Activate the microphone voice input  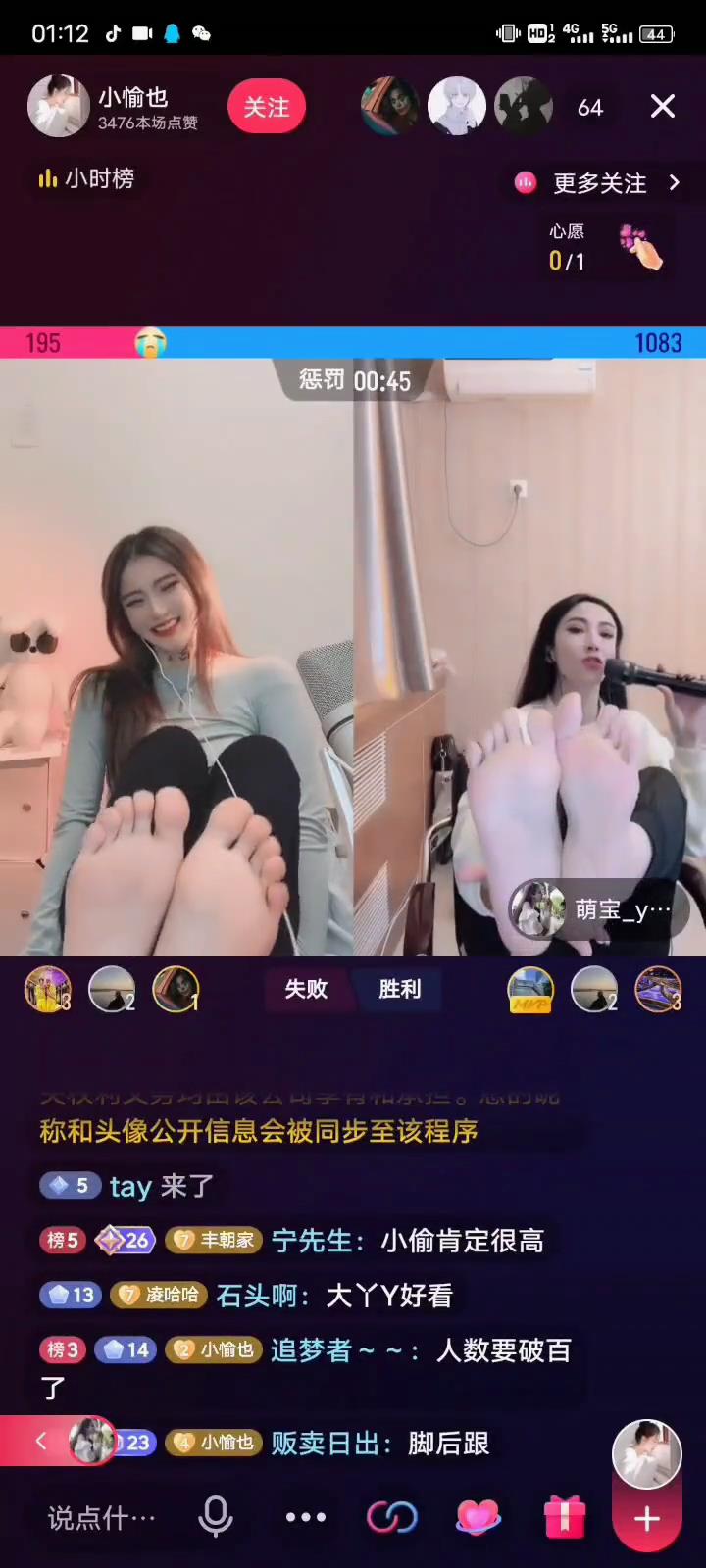pos(216,1517)
